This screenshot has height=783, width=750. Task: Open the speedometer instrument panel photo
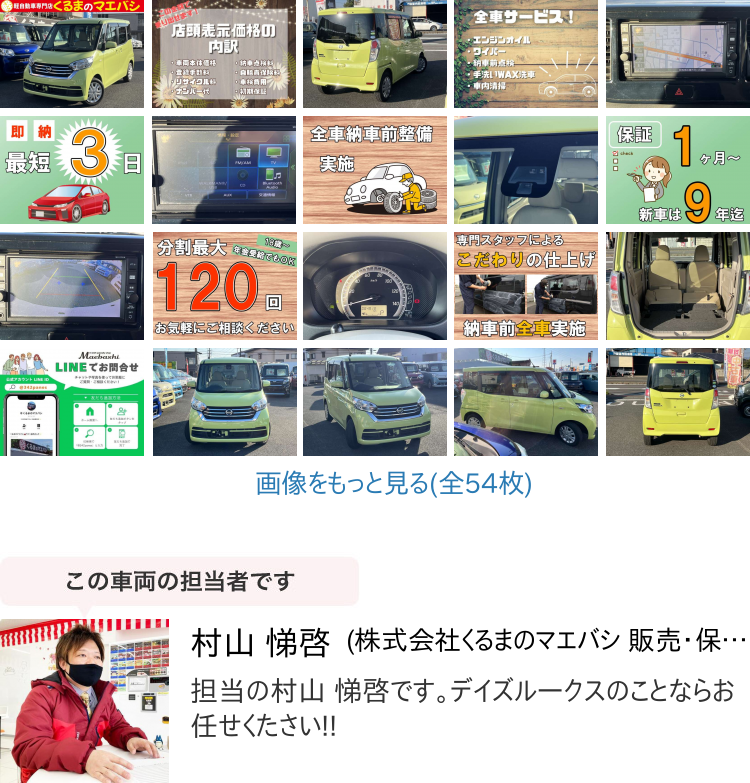374,286
